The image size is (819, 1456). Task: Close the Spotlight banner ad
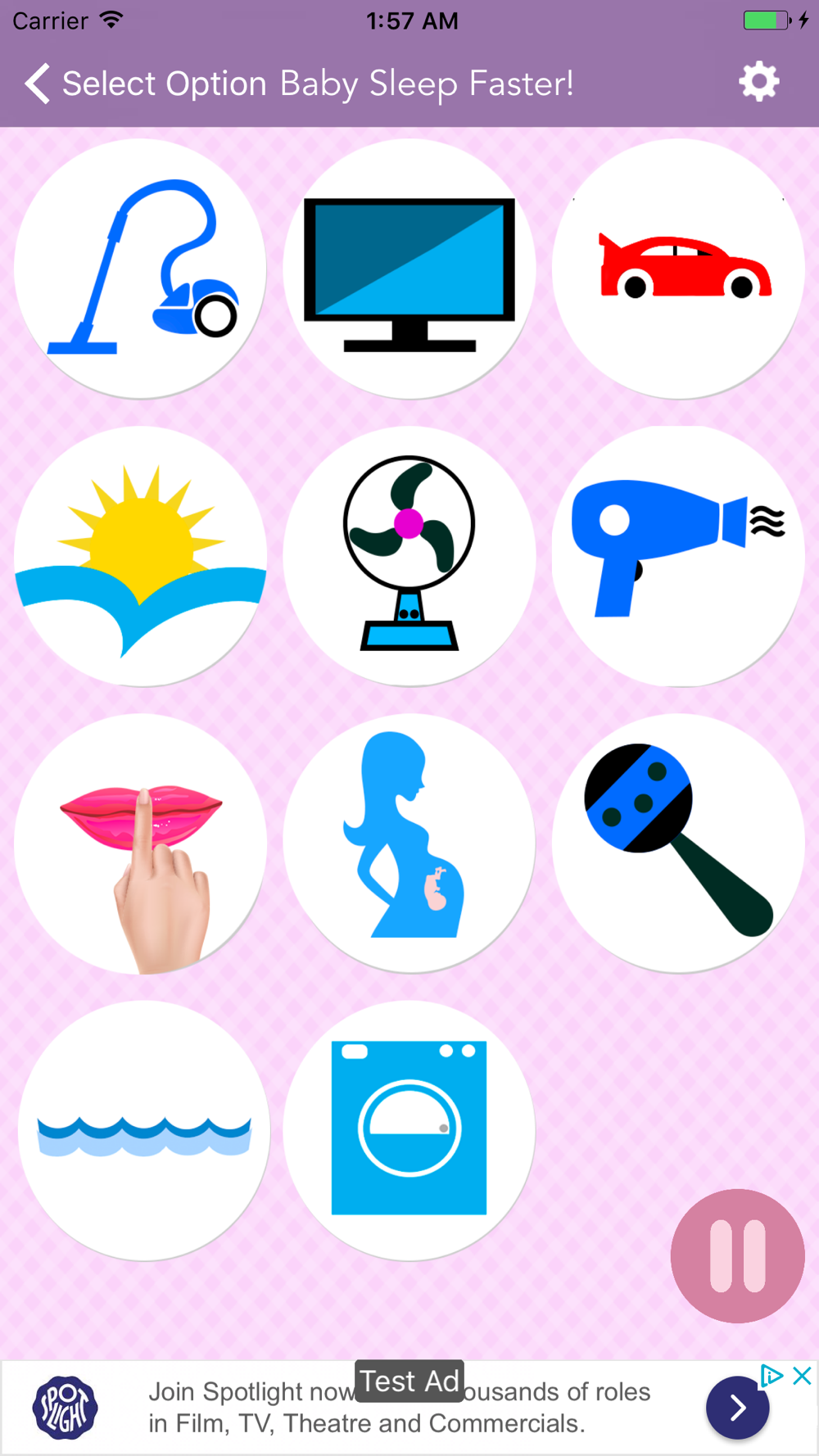tap(803, 1376)
